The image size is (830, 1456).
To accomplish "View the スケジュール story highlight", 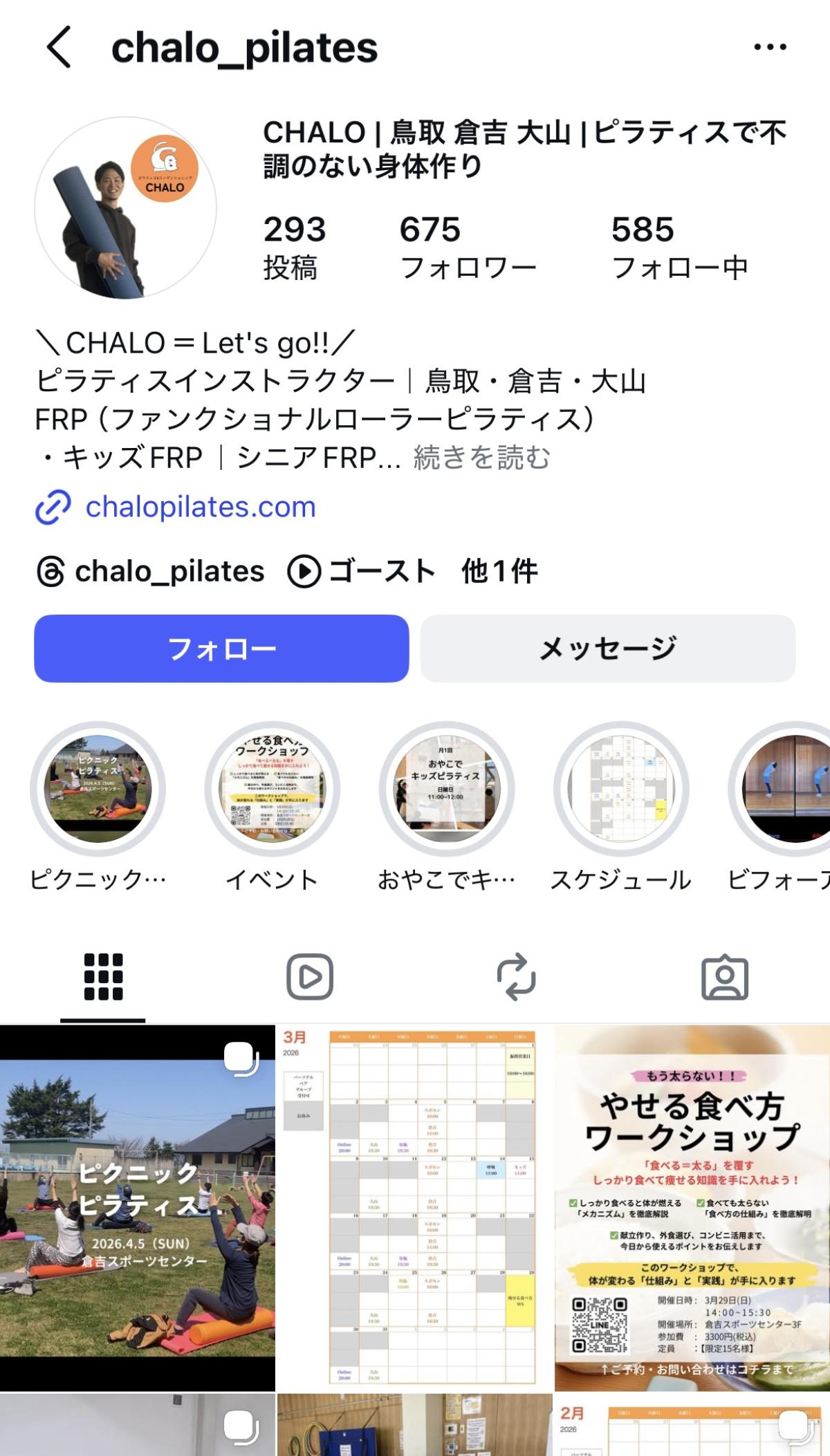I will pos(620,789).
